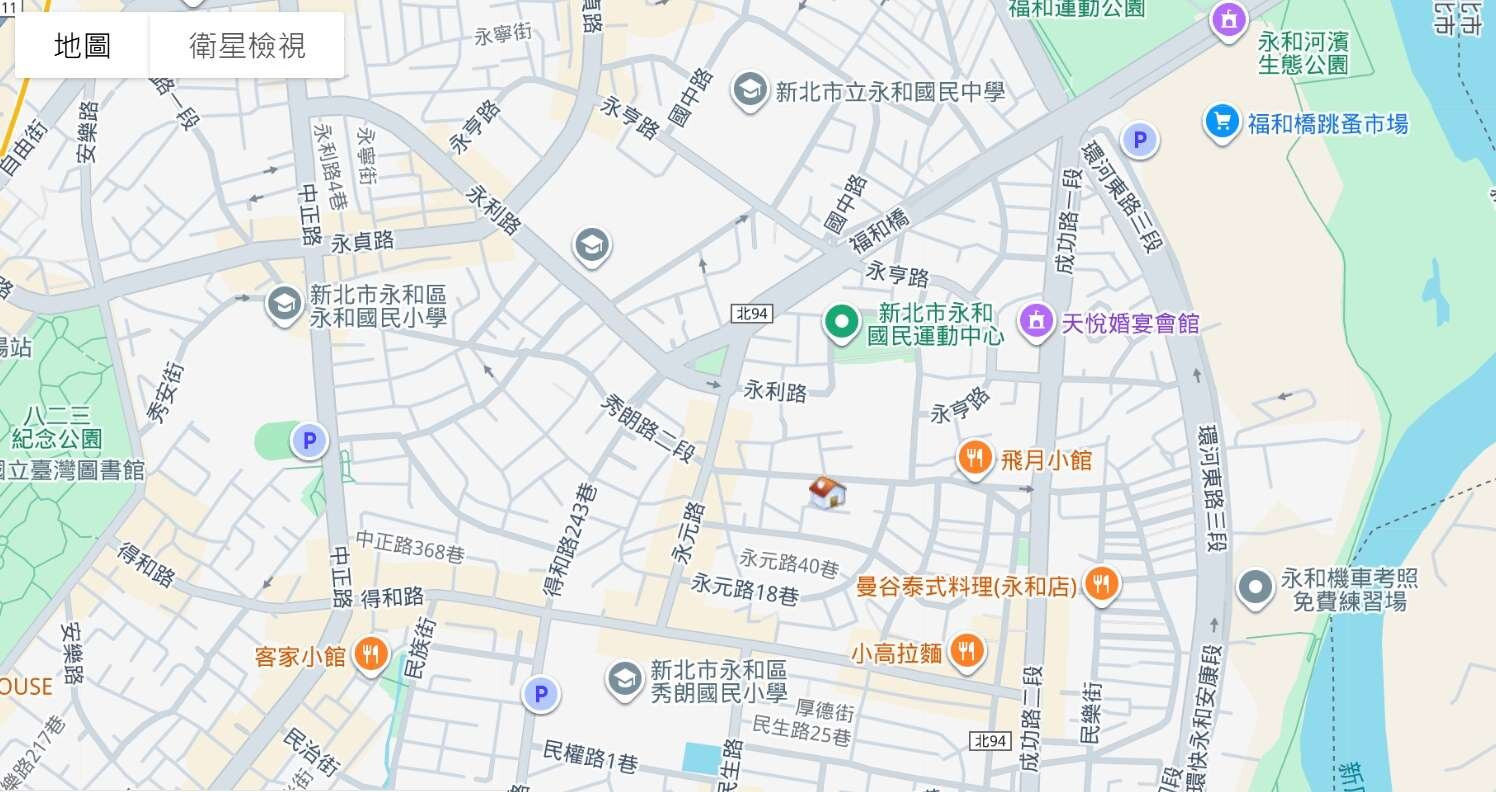Tap the house marker on the map
Viewport: 1496px width, 792px height.
[826, 492]
